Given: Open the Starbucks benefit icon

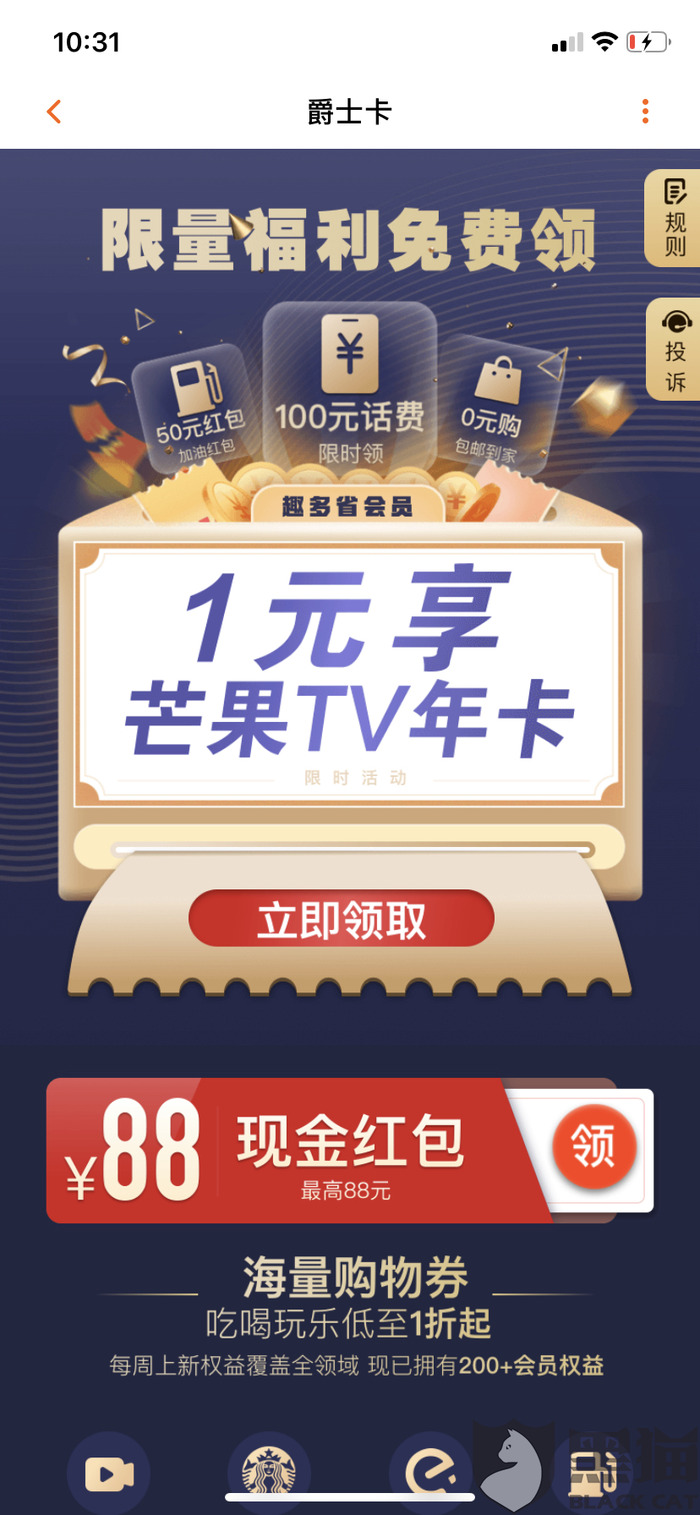Looking at the screenshot, I should (268, 1472).
